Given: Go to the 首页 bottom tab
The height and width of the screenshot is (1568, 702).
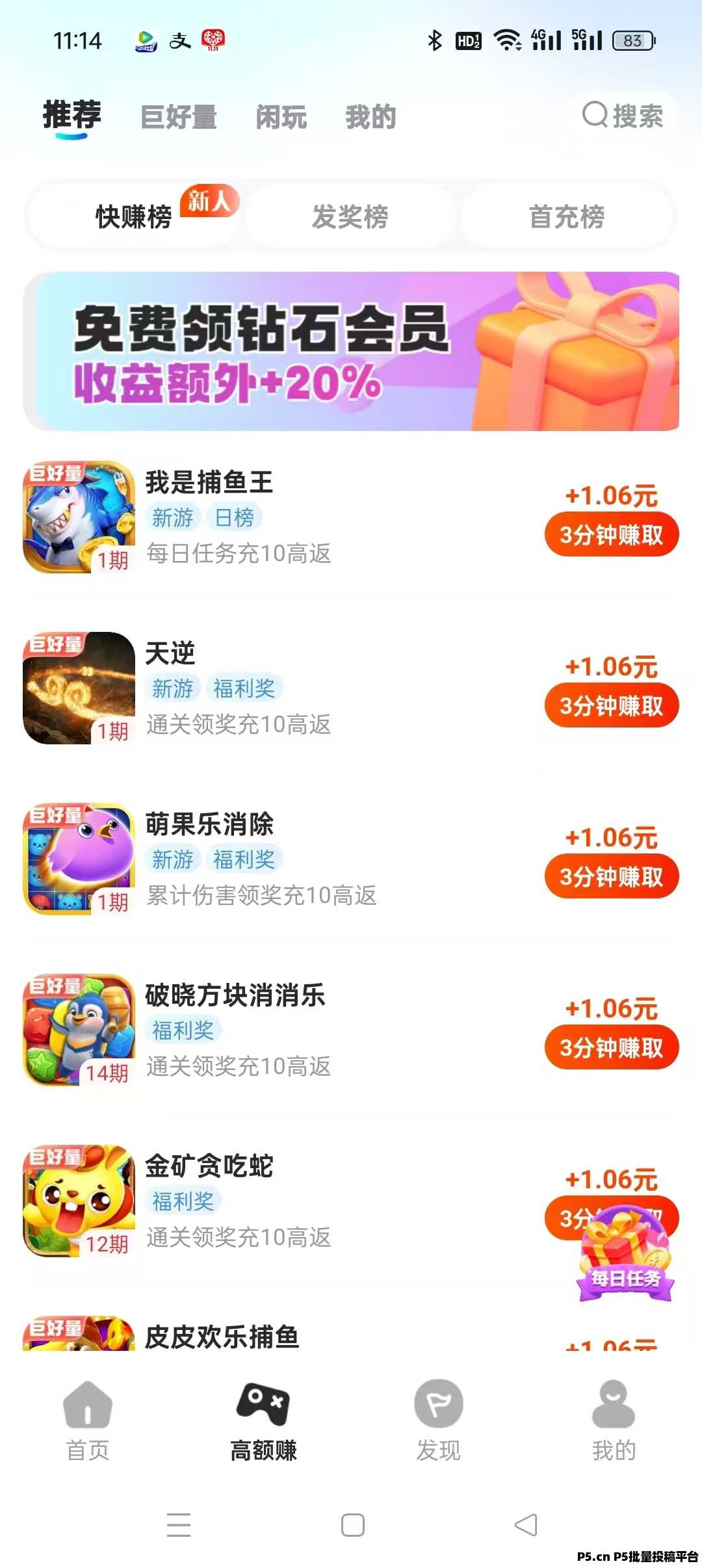Looking at the screenshot, I should click(88, 1421).
